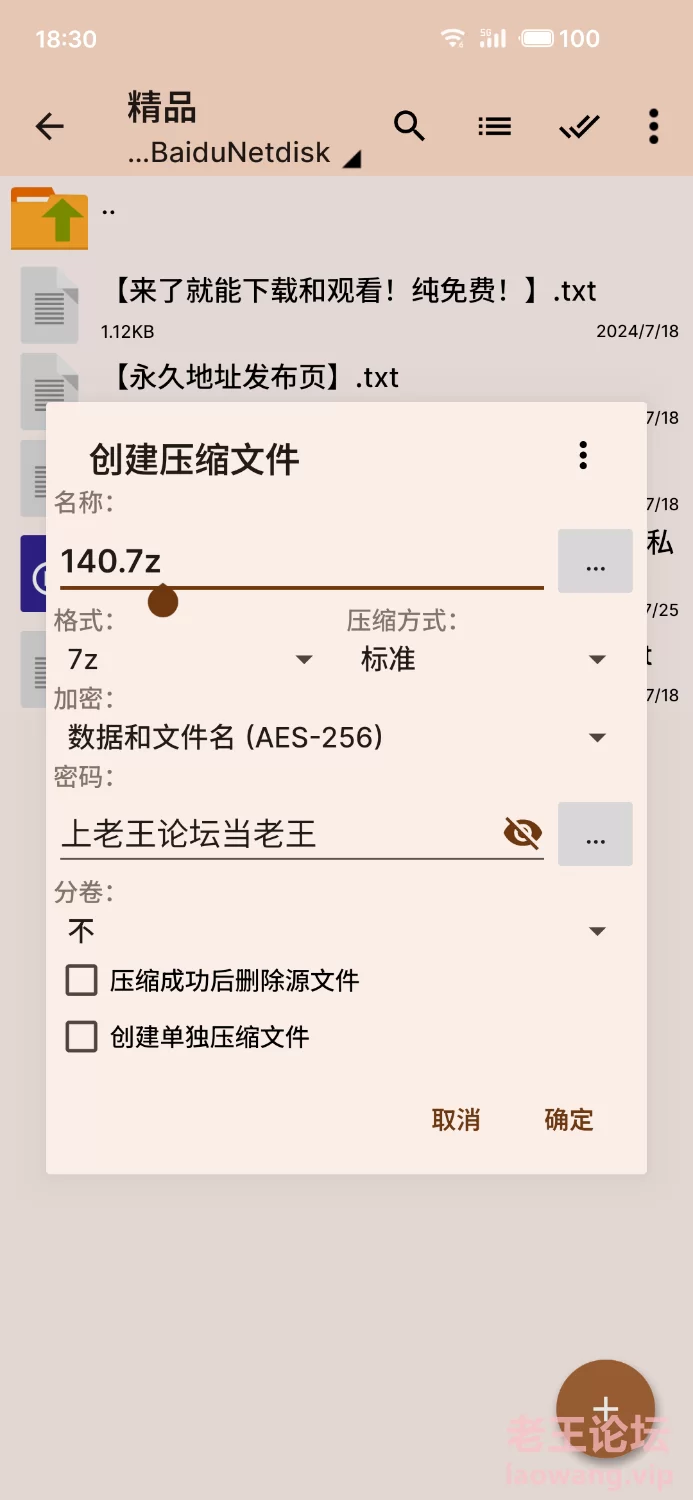Tap the select-all double check icon
693x1500 pixels.
pyautogui.click(x=579, y=126)
